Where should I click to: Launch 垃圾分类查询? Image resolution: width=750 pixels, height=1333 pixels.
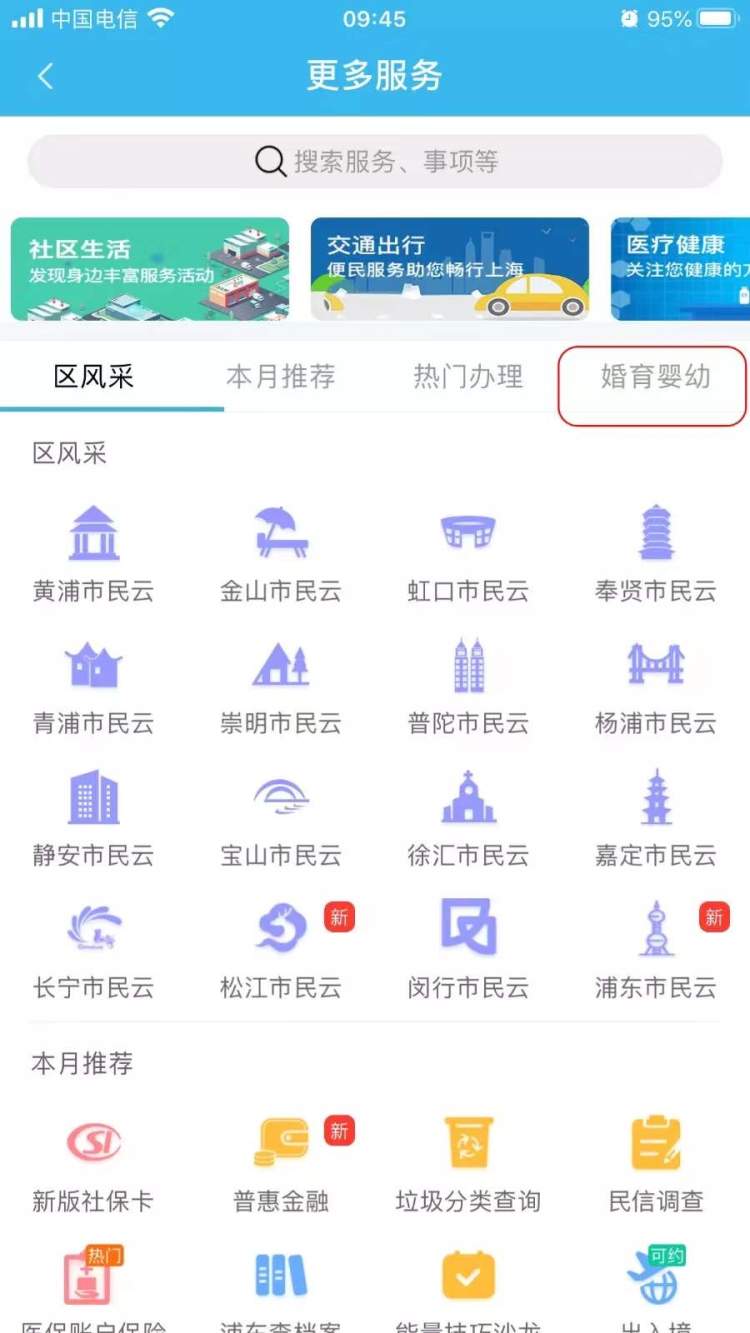tap(468, 1163)
